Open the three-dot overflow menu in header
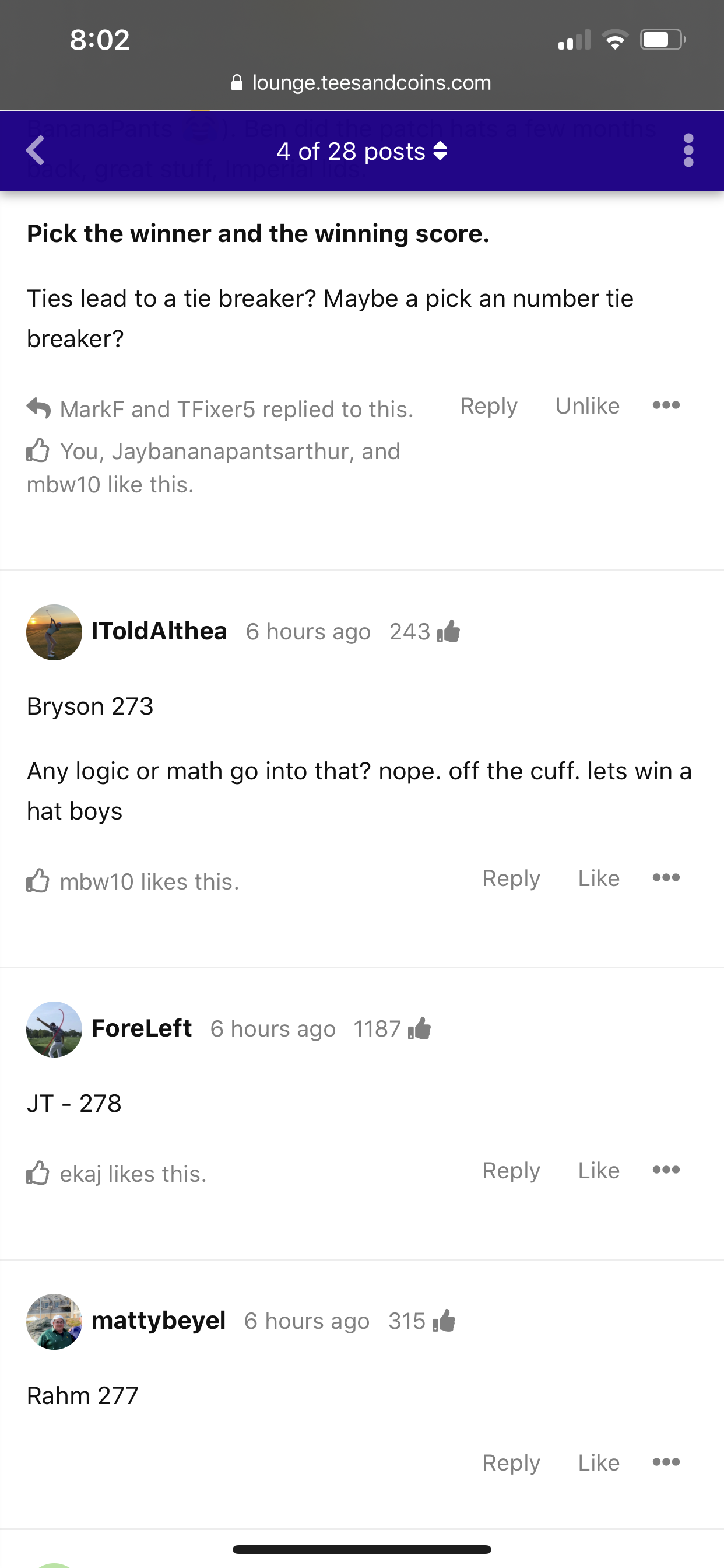 coord(688,150)
